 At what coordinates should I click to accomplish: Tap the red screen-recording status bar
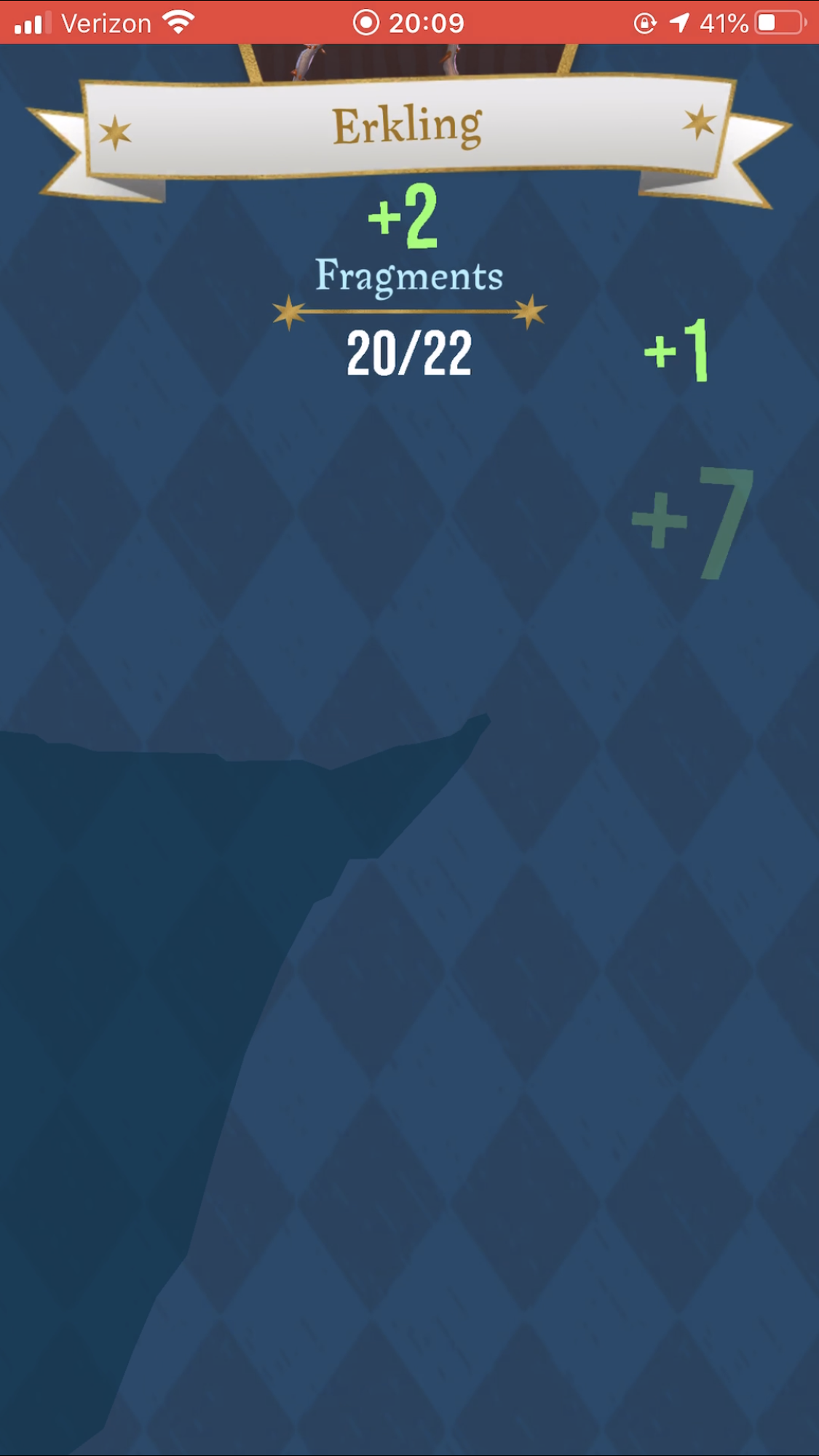409,23
